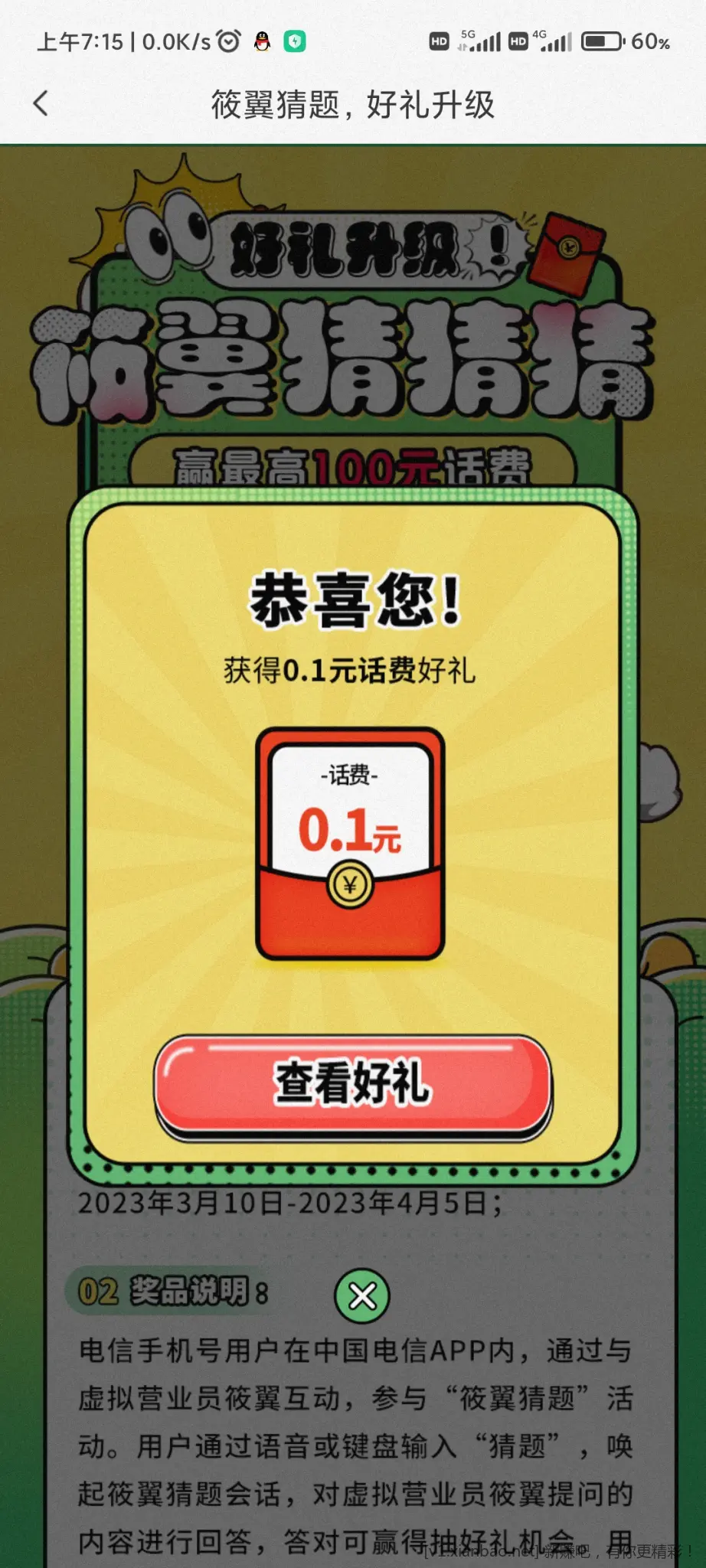Image resolution: width=706 pixels, height=1568 pixels.
Task: Close the reward popup with the X
Action: click(x=362, y=1296)
